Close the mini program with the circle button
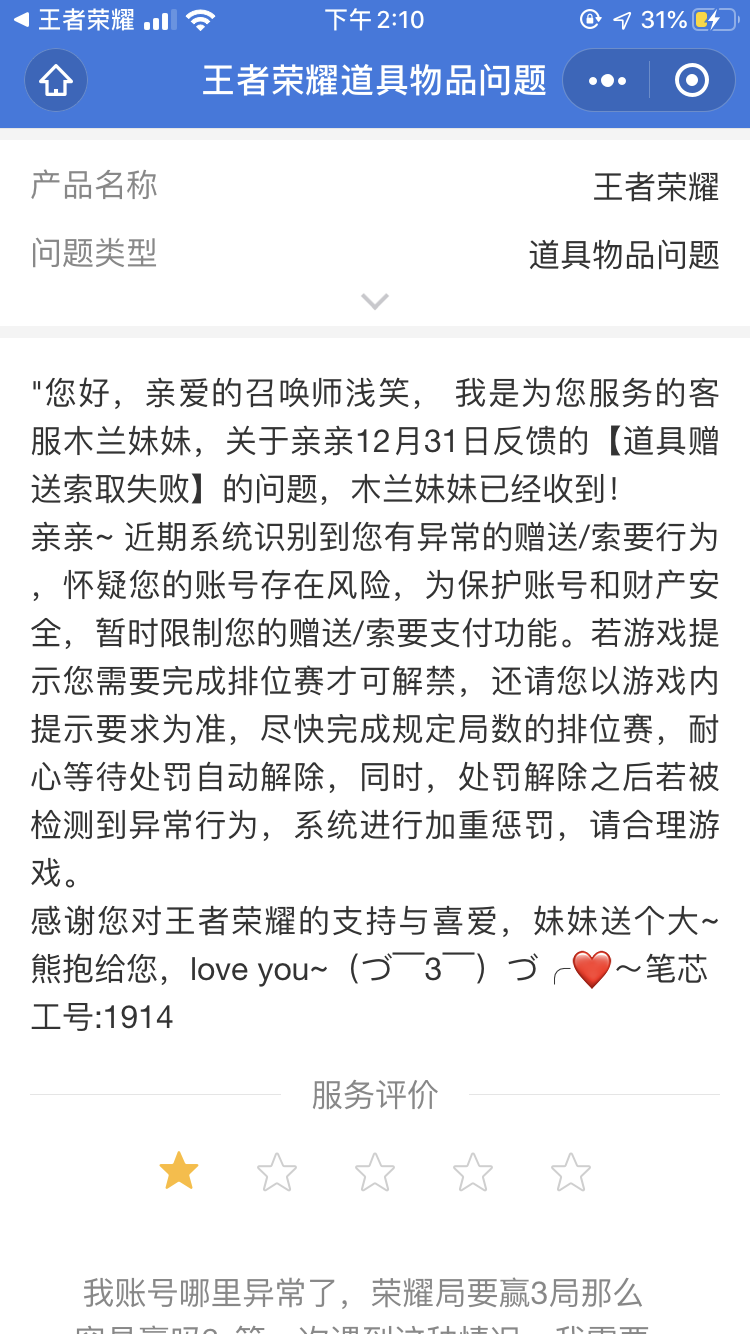 click(692, 80)
